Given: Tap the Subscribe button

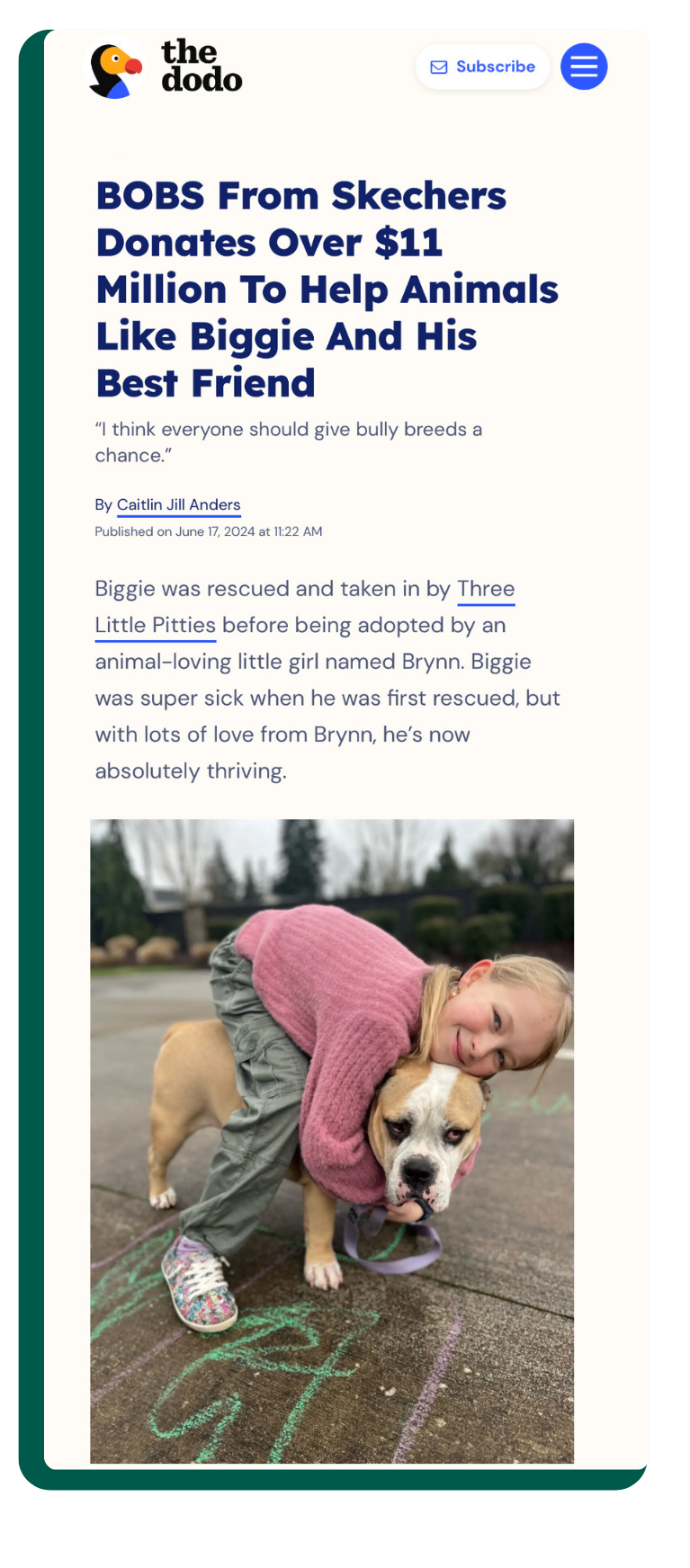Looking at the screenshot, I should point(482,67).
